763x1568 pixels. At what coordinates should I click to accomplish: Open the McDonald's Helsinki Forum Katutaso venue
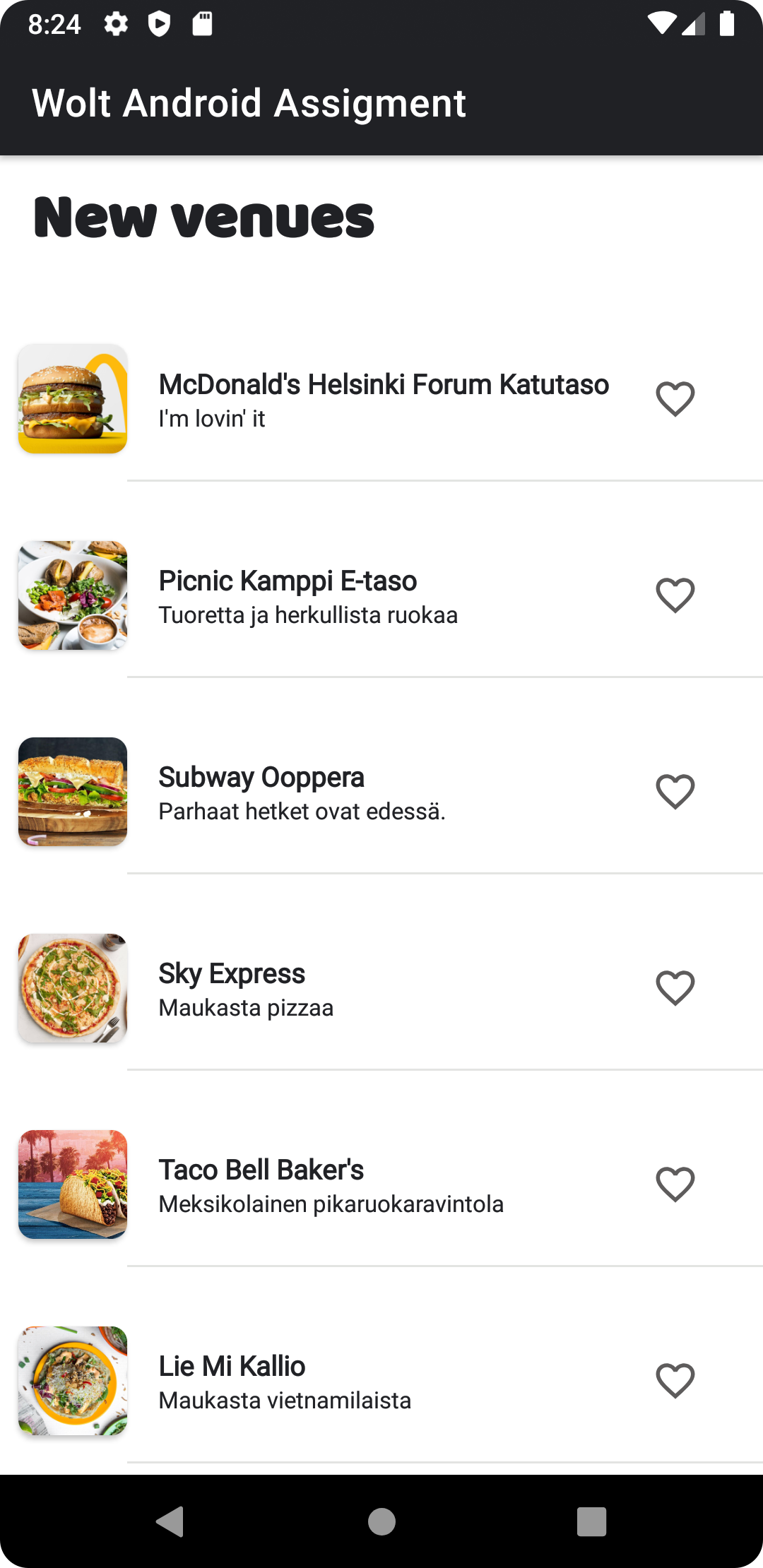tap(383, 399)
